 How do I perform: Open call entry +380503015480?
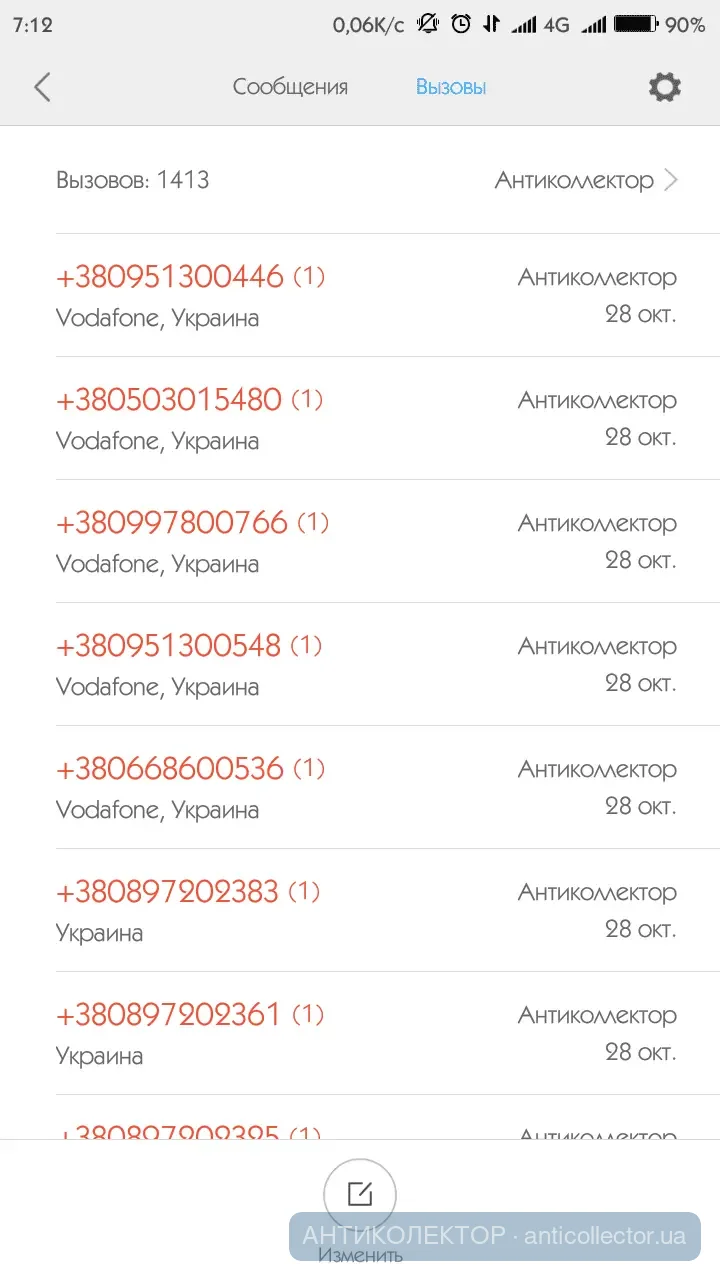(x=170, y=400)
